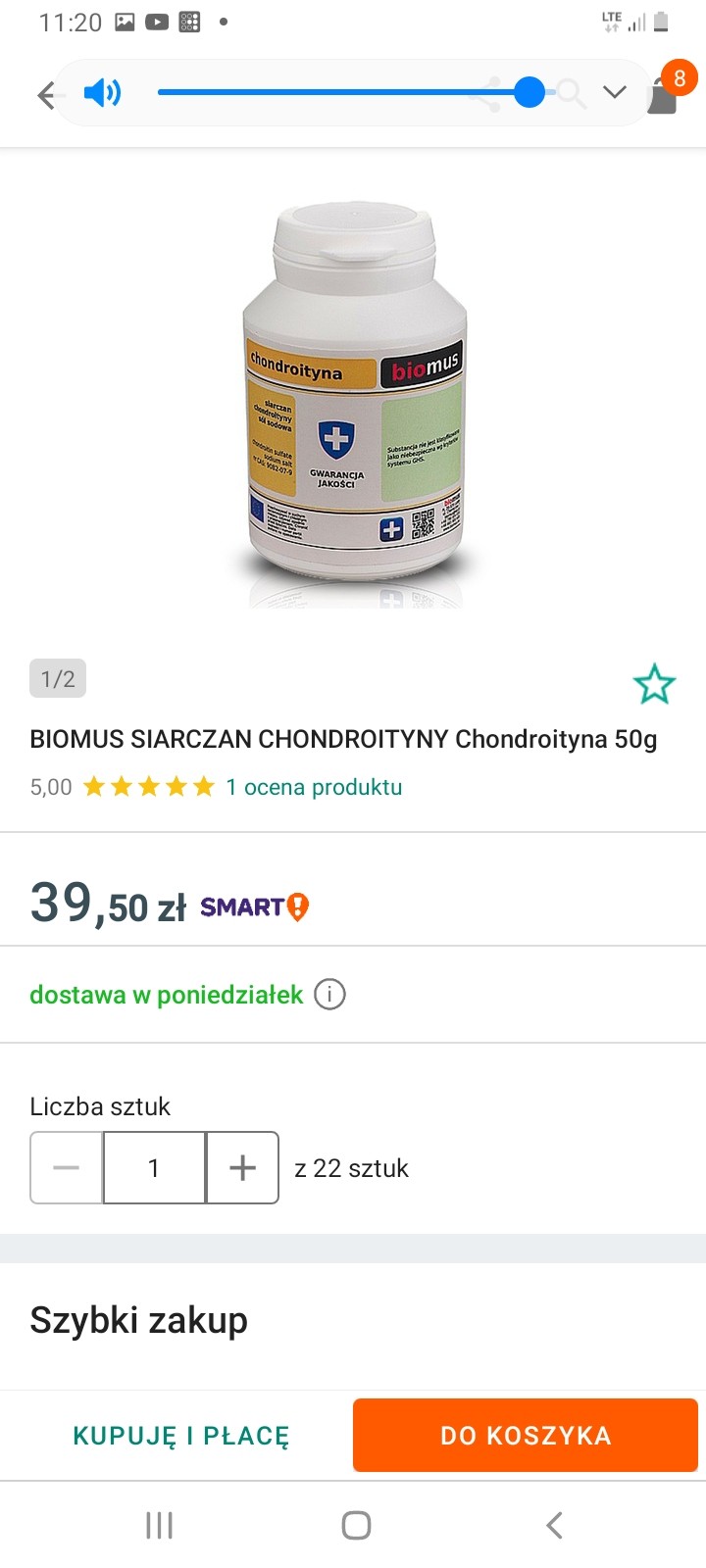Increase quantity with plus button

(x=242, y=1167)
